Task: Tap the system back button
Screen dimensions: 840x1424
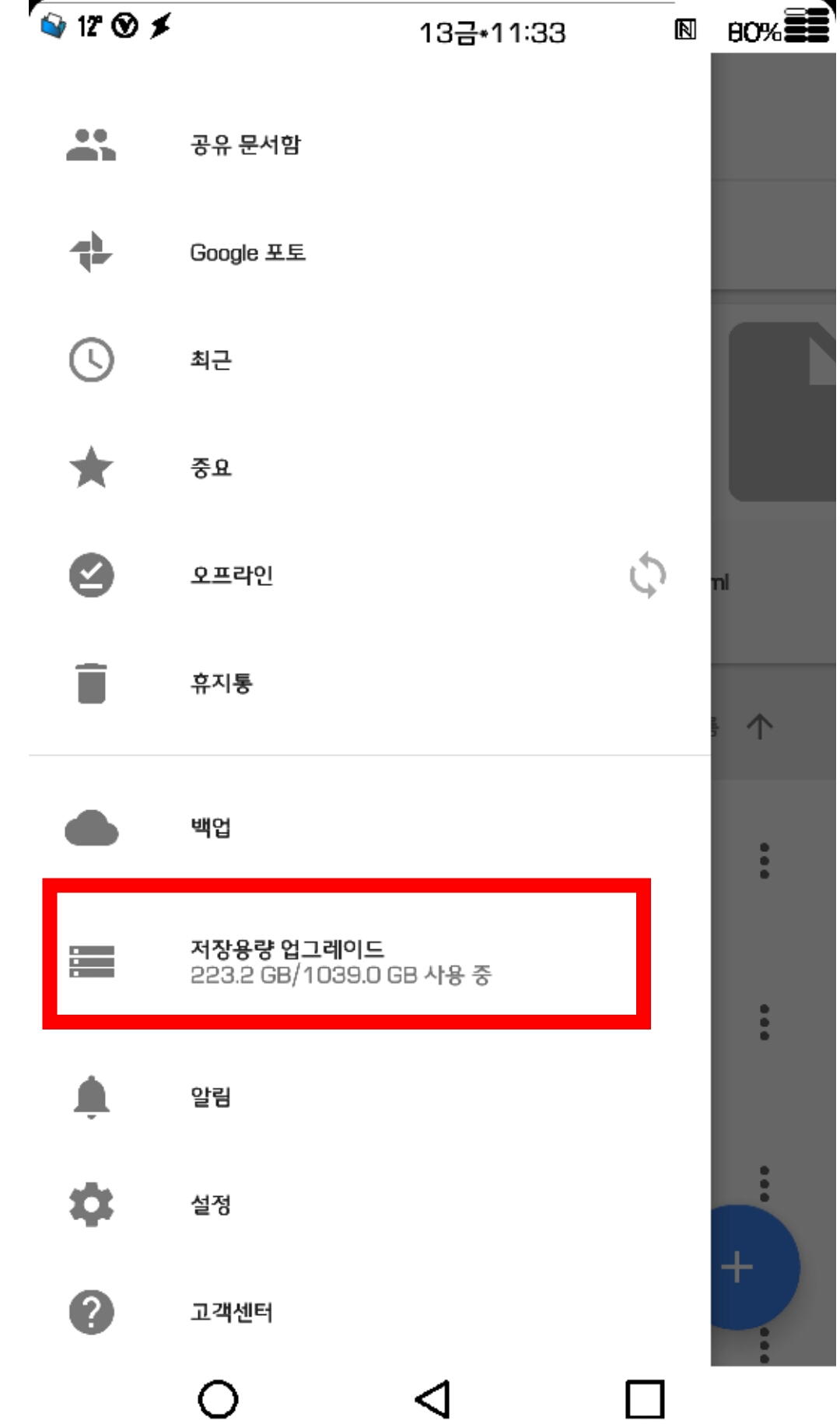Action: click(432, 1398)
